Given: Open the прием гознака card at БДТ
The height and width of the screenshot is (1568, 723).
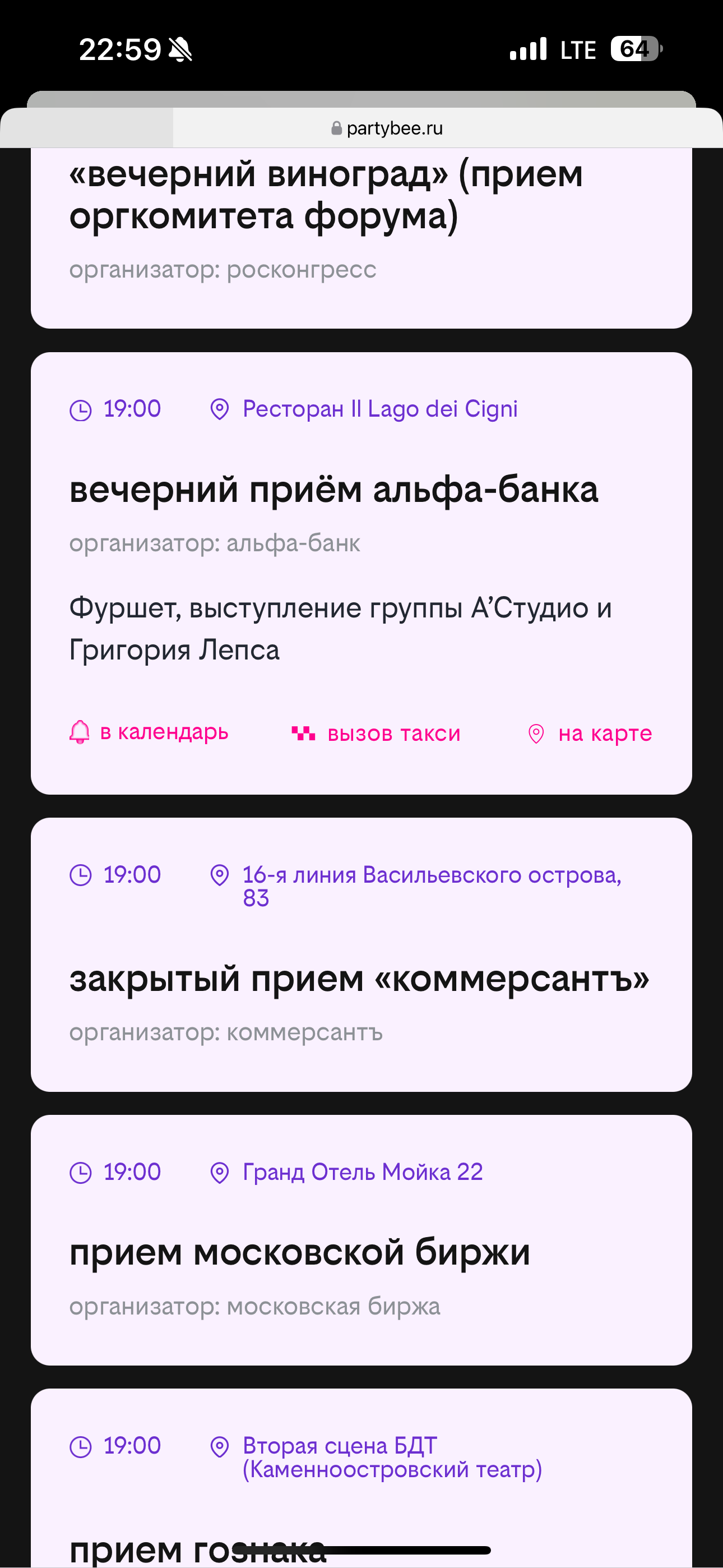Looking at the screenshot, I should click(x=198, y=1543).
